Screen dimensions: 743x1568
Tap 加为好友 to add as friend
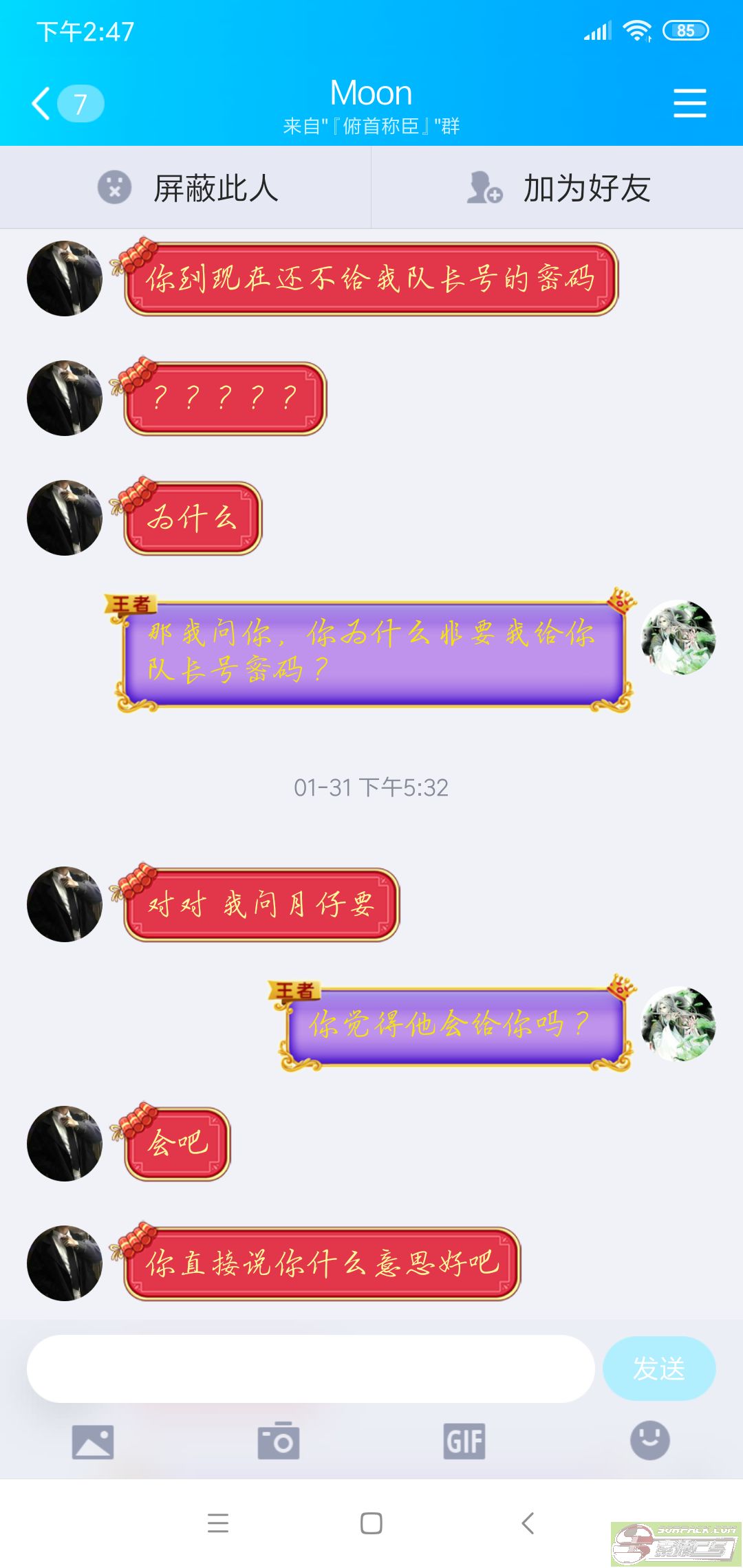pos(557,188)
